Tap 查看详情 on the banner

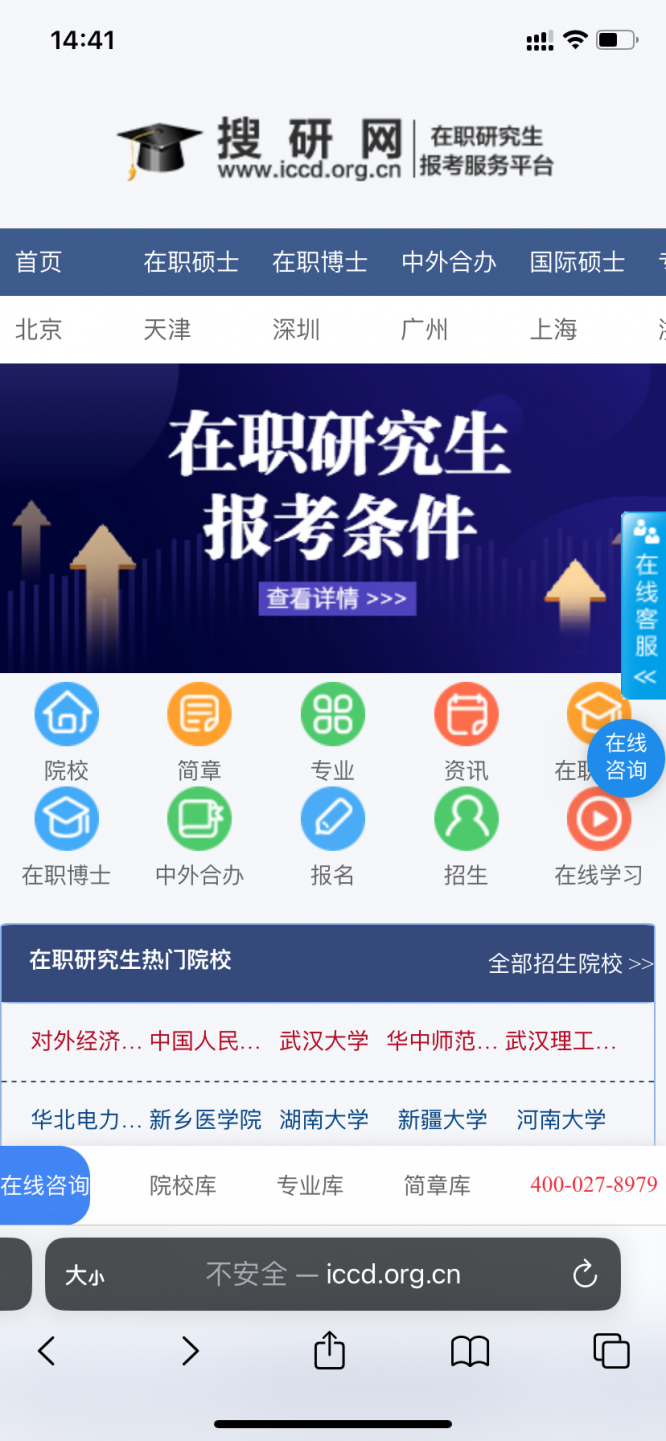coord(336,598)
